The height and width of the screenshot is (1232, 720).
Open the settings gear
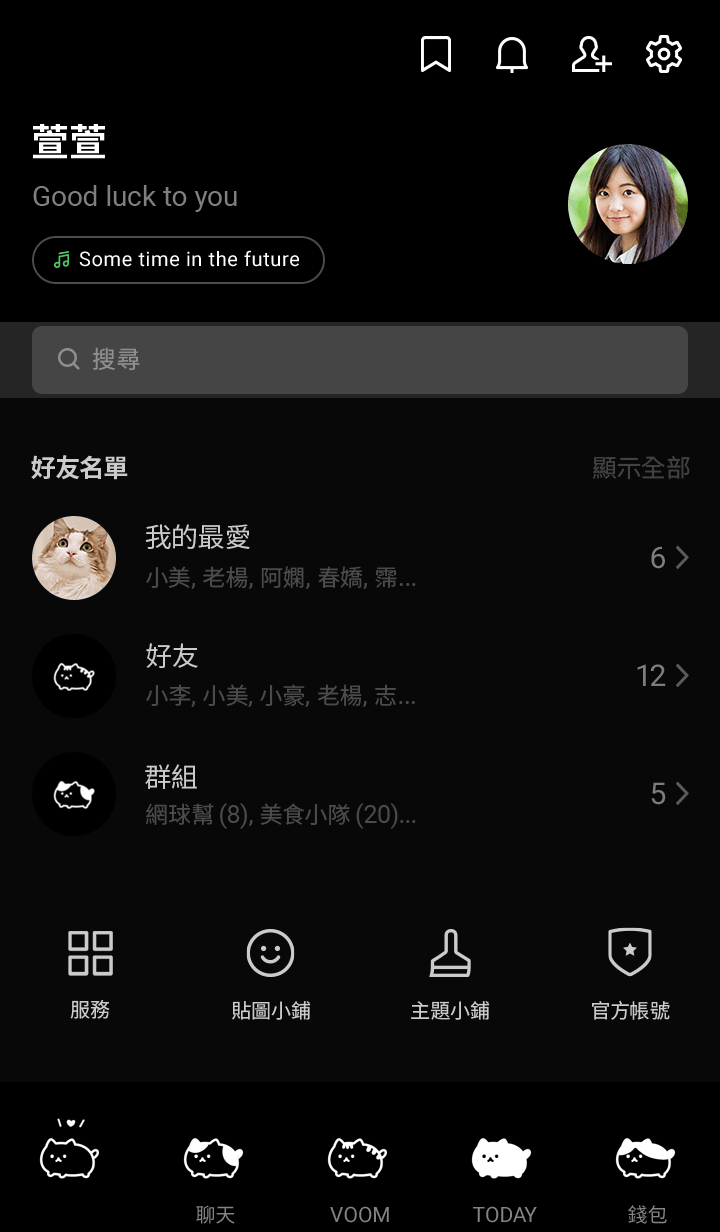pyautogui.click(x=664, y=54)
